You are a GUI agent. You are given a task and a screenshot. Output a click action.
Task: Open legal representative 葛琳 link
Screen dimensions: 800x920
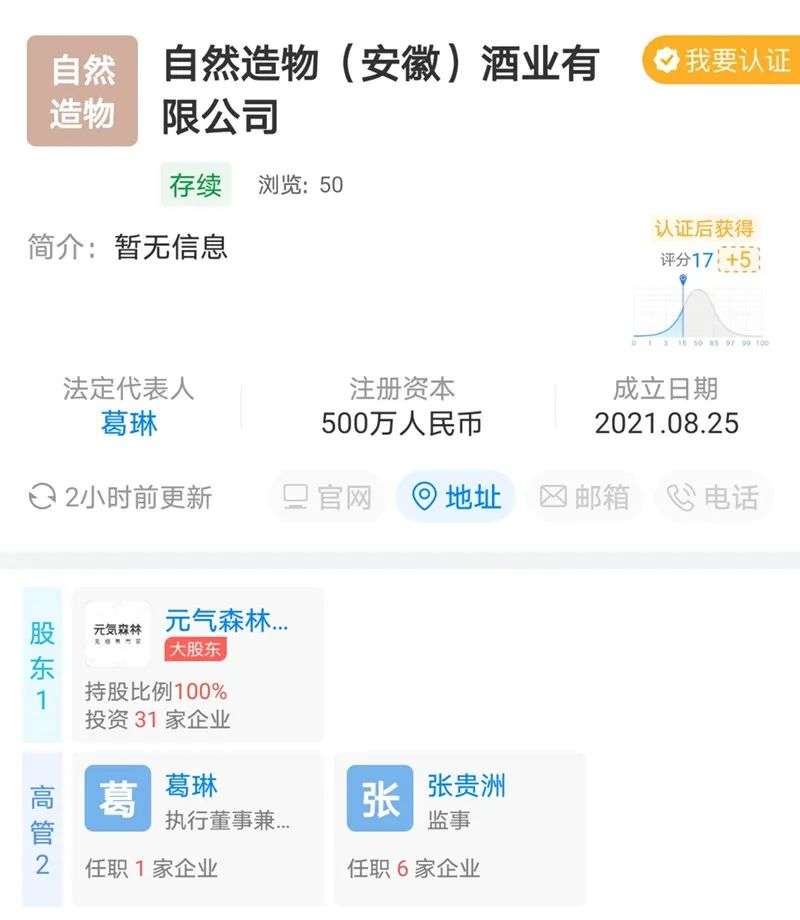(x=129, y=423)
